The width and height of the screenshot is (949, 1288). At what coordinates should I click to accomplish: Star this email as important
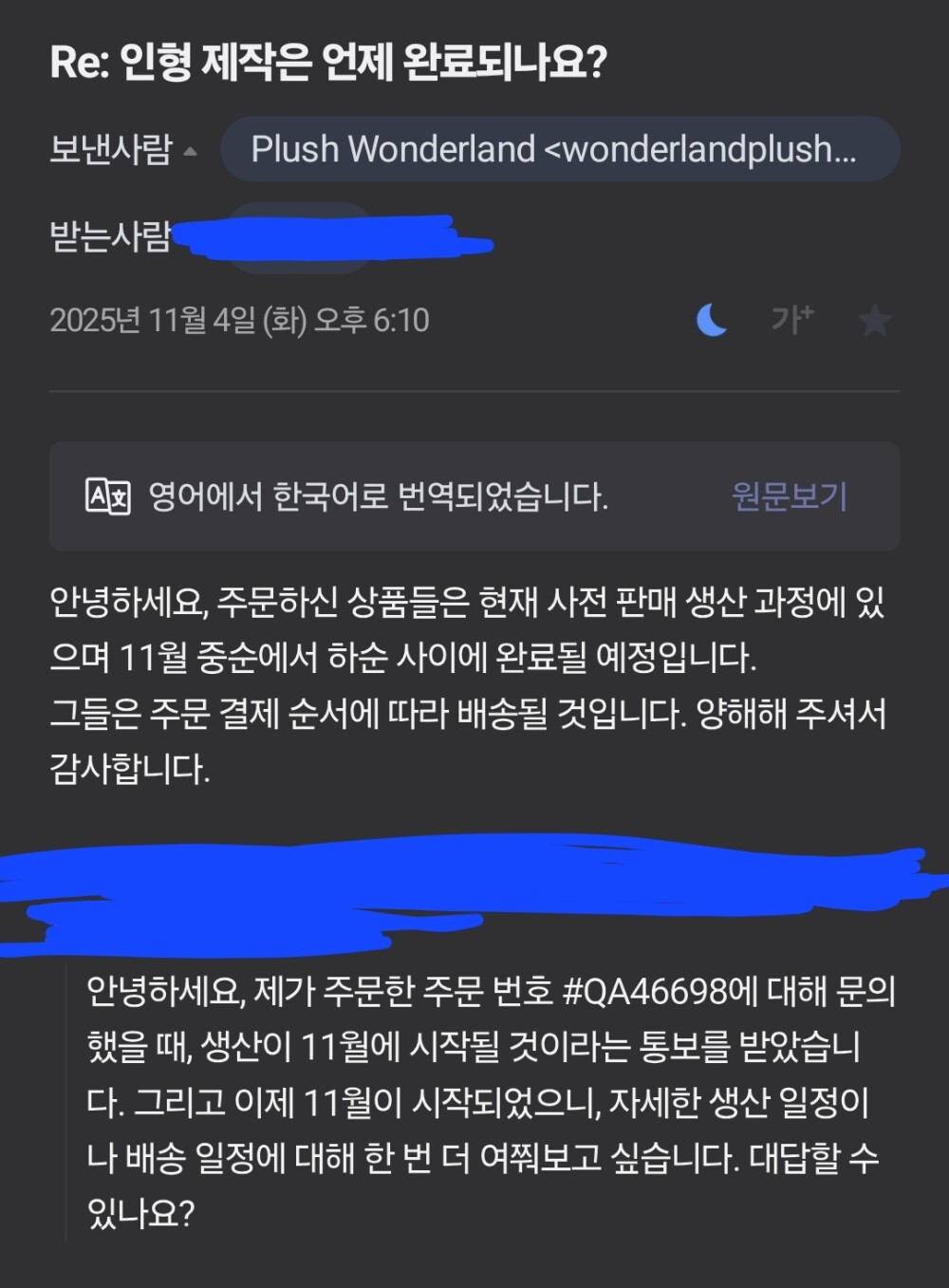tap(874, 321)
